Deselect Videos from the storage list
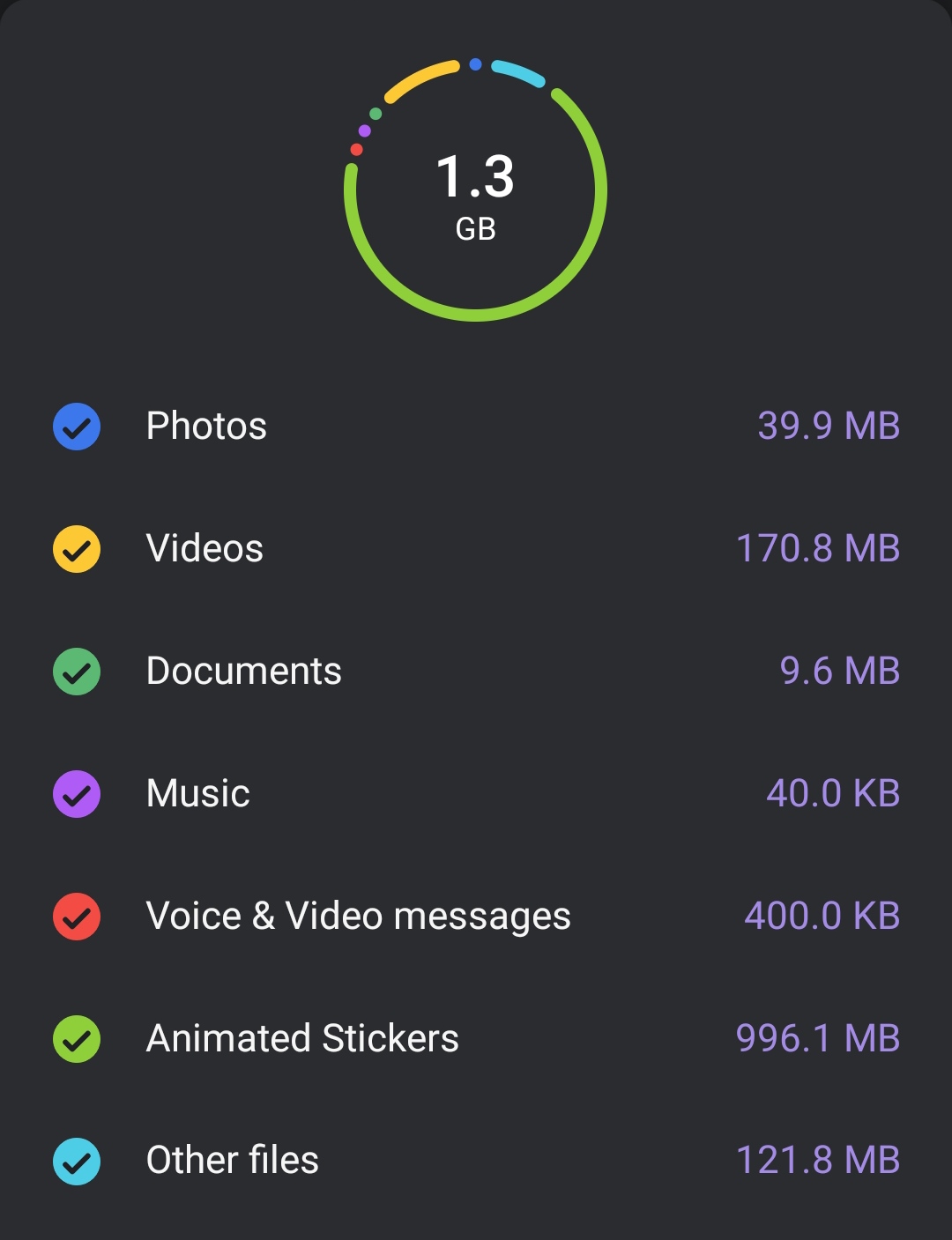952x1240 pixels. (77, 549)
